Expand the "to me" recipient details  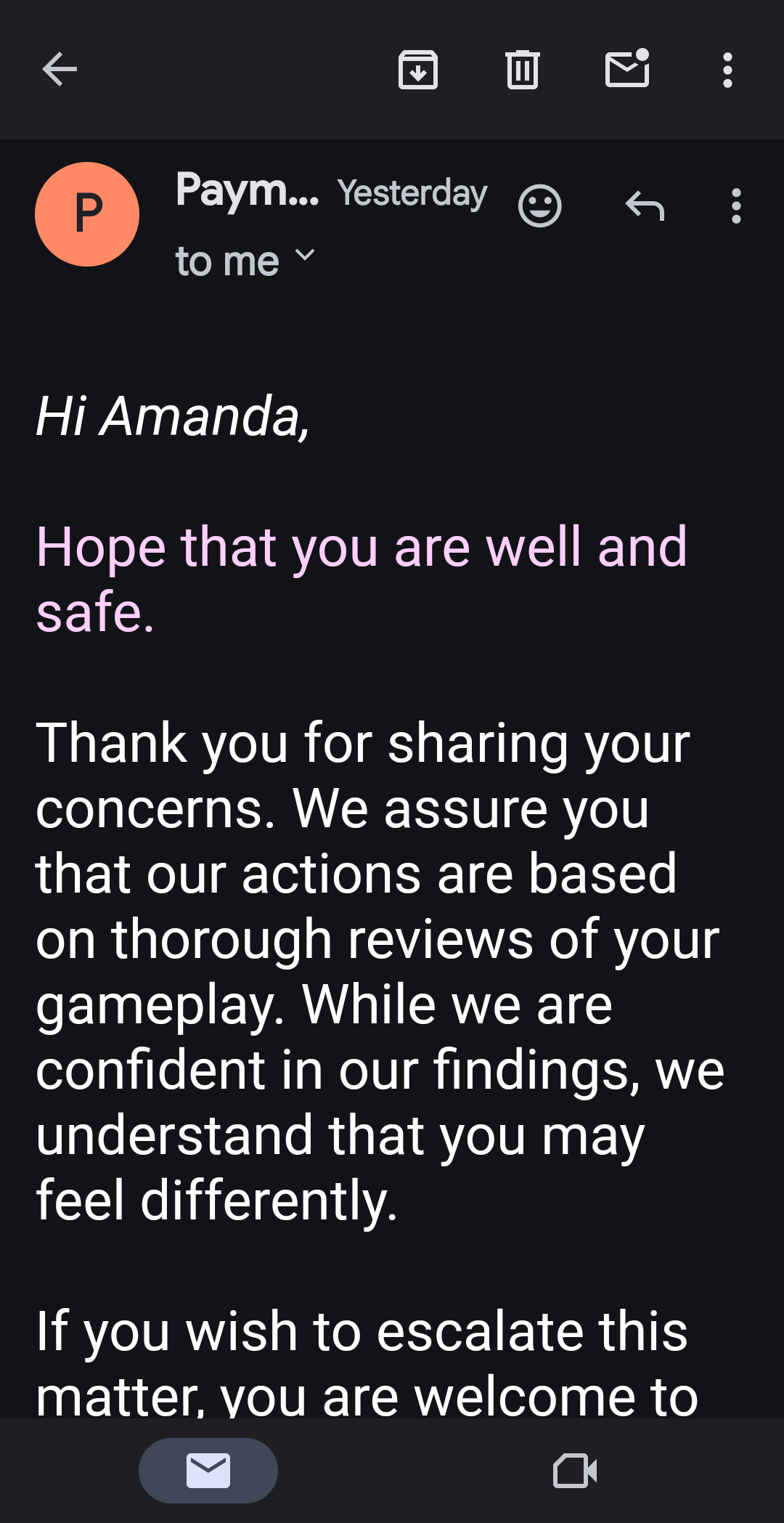tap(245, 260)
